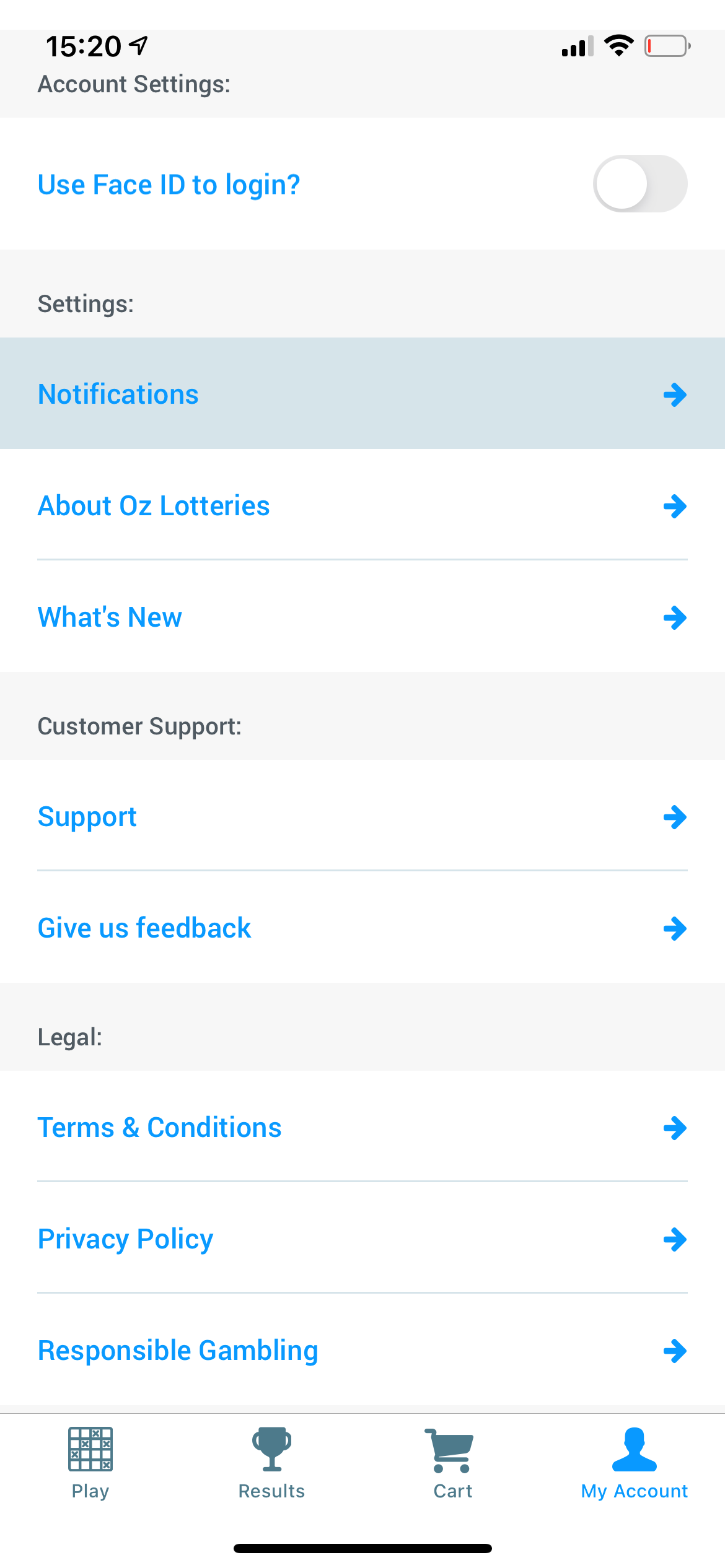Enable the Face ID login switch
The image size is (725, 1568).
click(x=639, y=184)
